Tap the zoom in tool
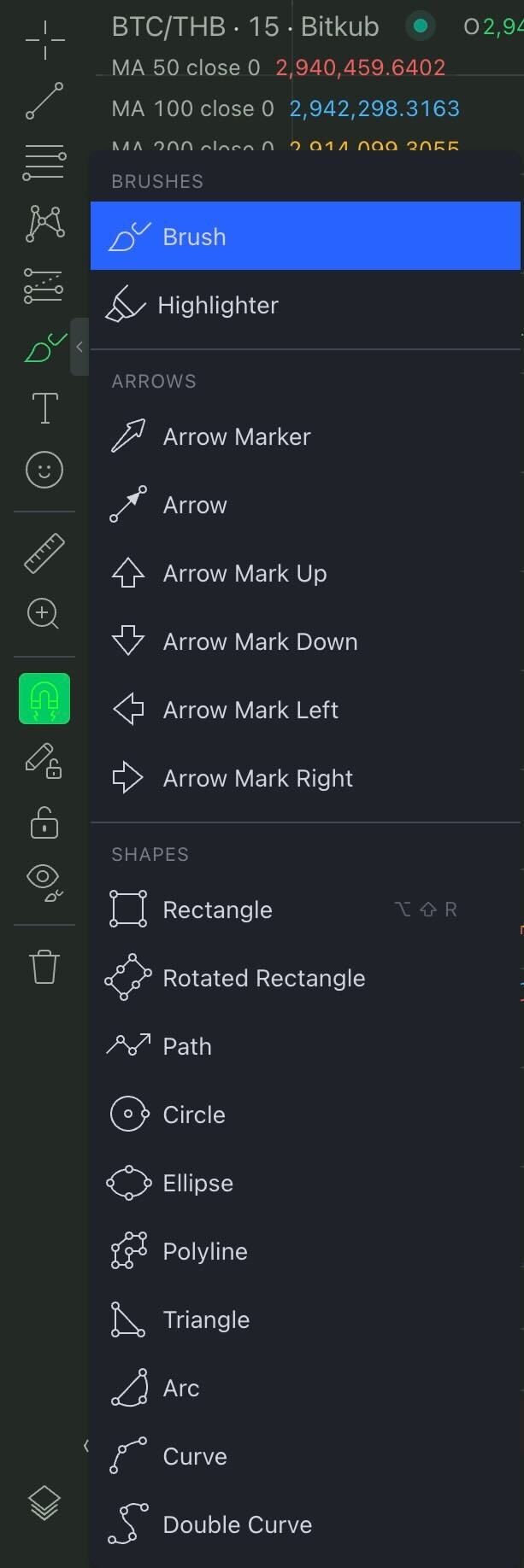 pyautogui.click(x=44, y=613)
